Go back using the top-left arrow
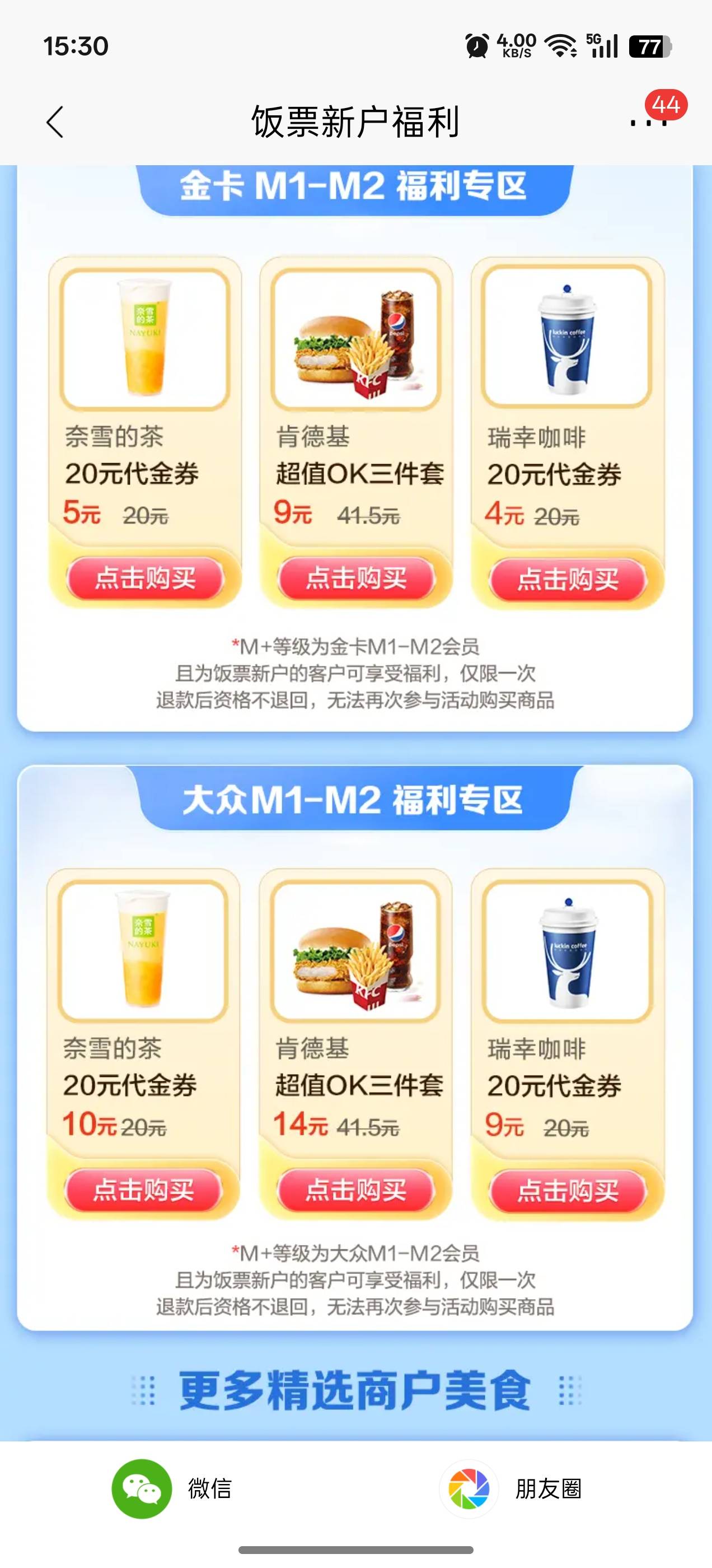Viewport: 712px width, 1568px height. coord(55,122)
